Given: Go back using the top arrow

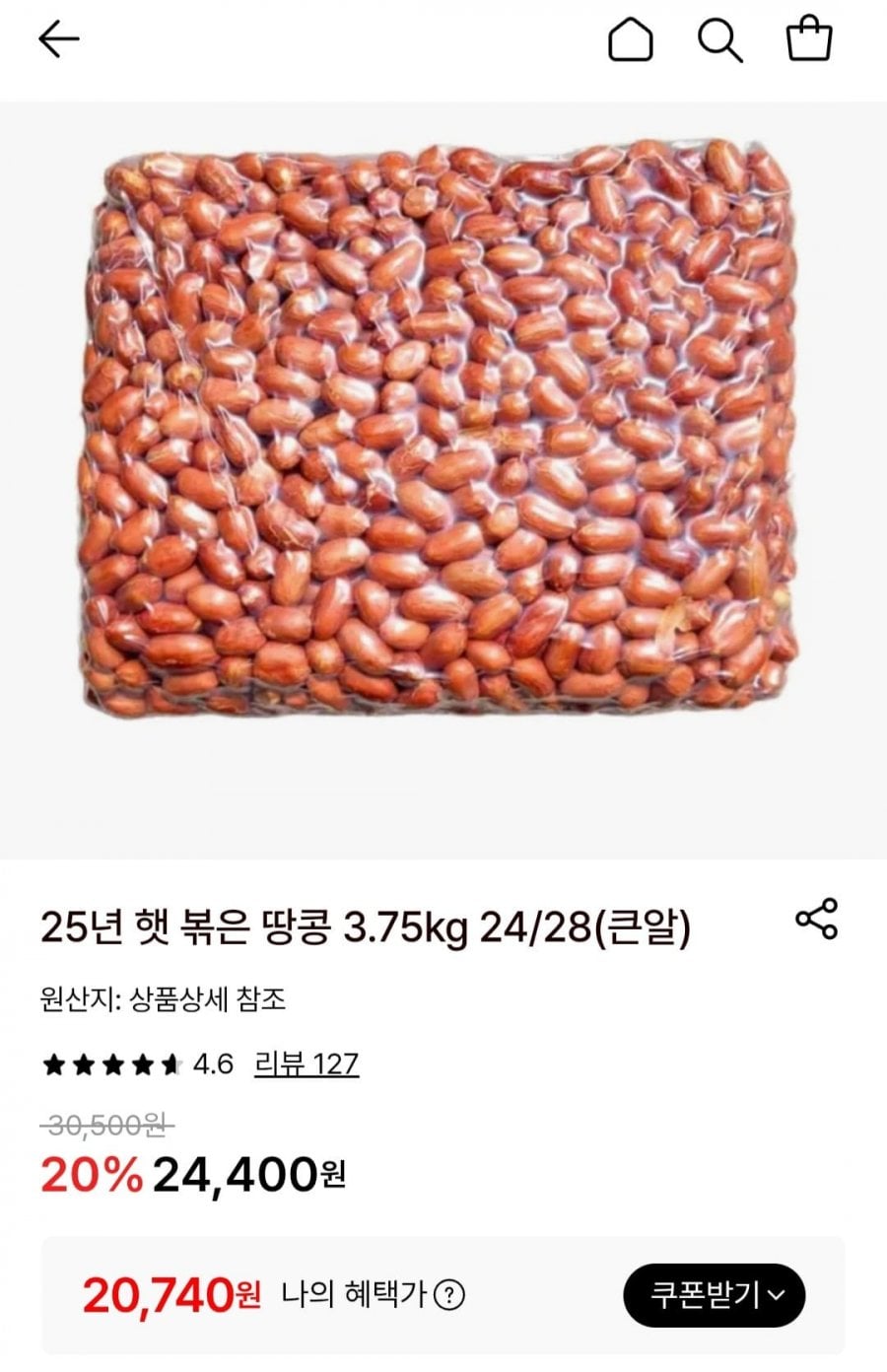Looking at the screenshot, I should [x=58, y=39].
